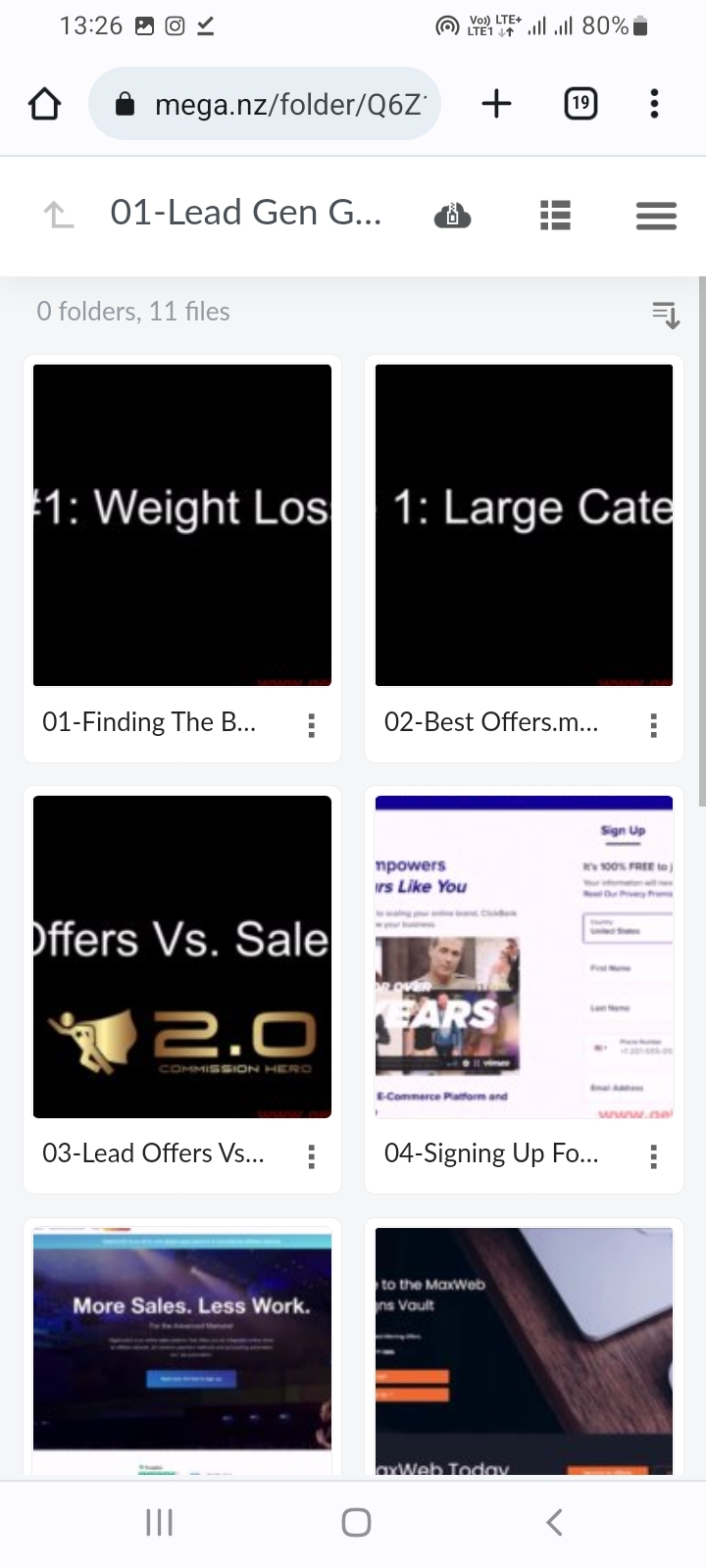Tap the cloud import icon
706x1568 pixels.
(x=452, y=215)
